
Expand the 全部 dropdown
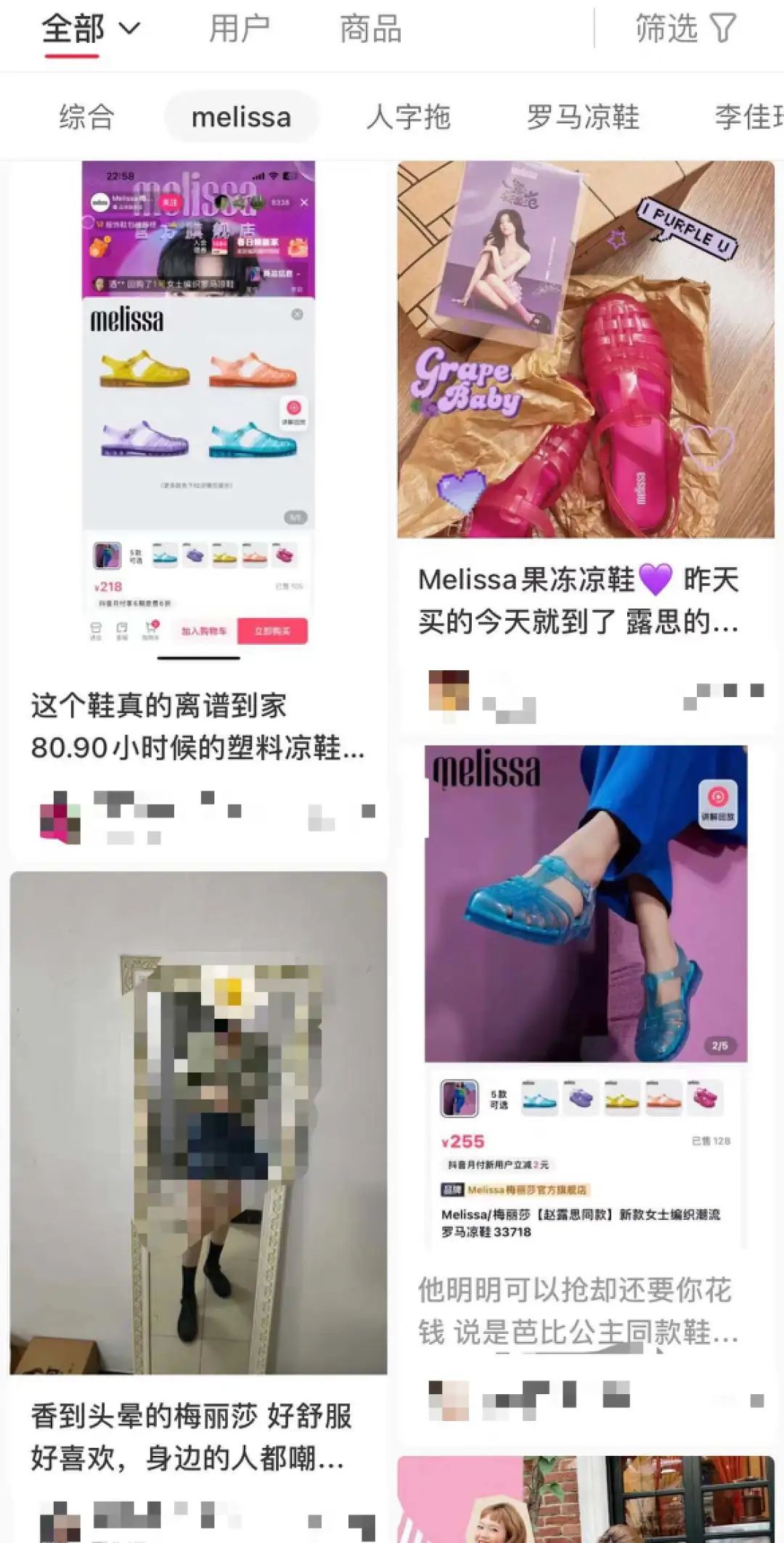tap(91, 29)
